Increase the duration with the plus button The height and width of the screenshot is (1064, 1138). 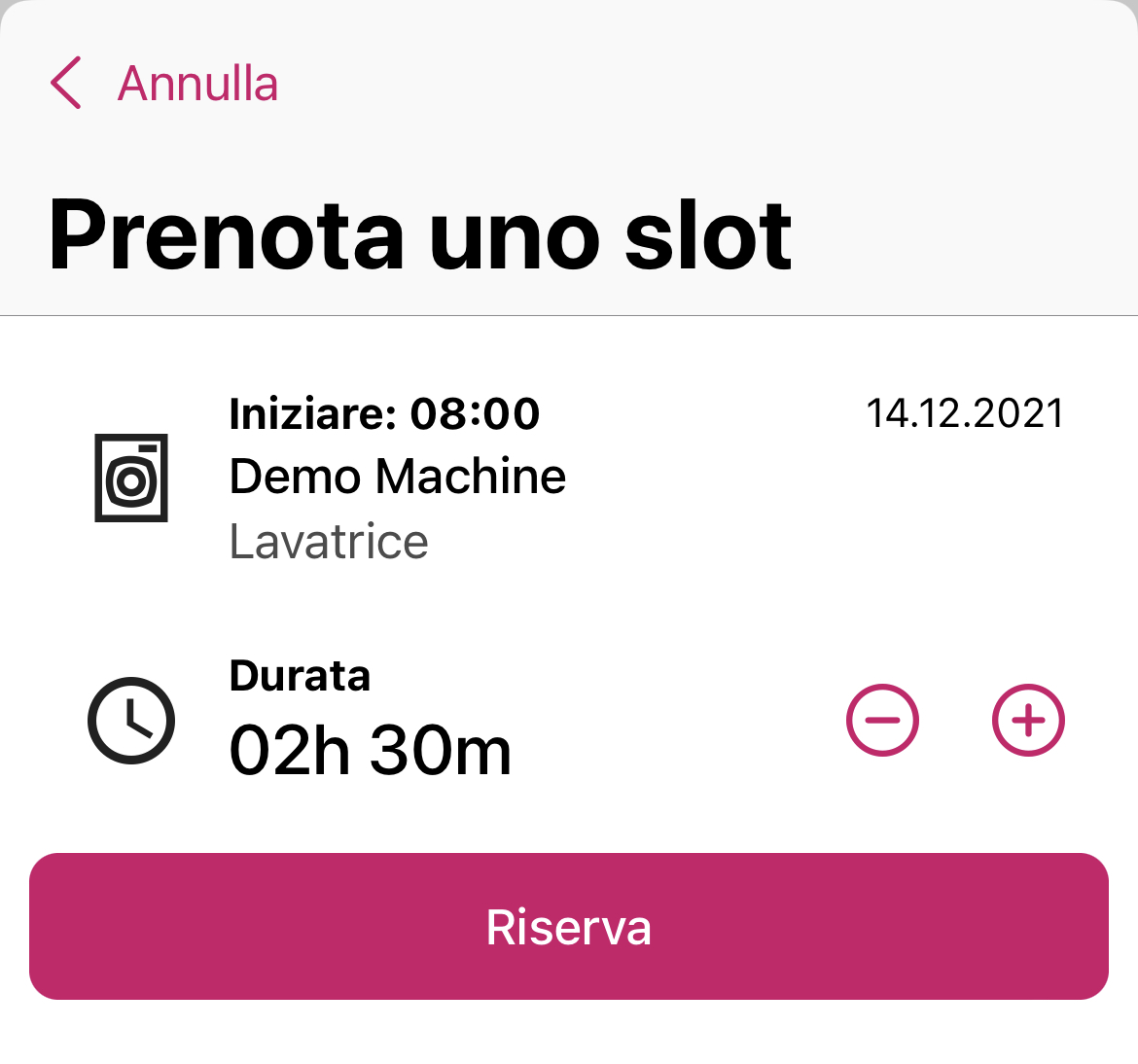tap(1028, 721)
